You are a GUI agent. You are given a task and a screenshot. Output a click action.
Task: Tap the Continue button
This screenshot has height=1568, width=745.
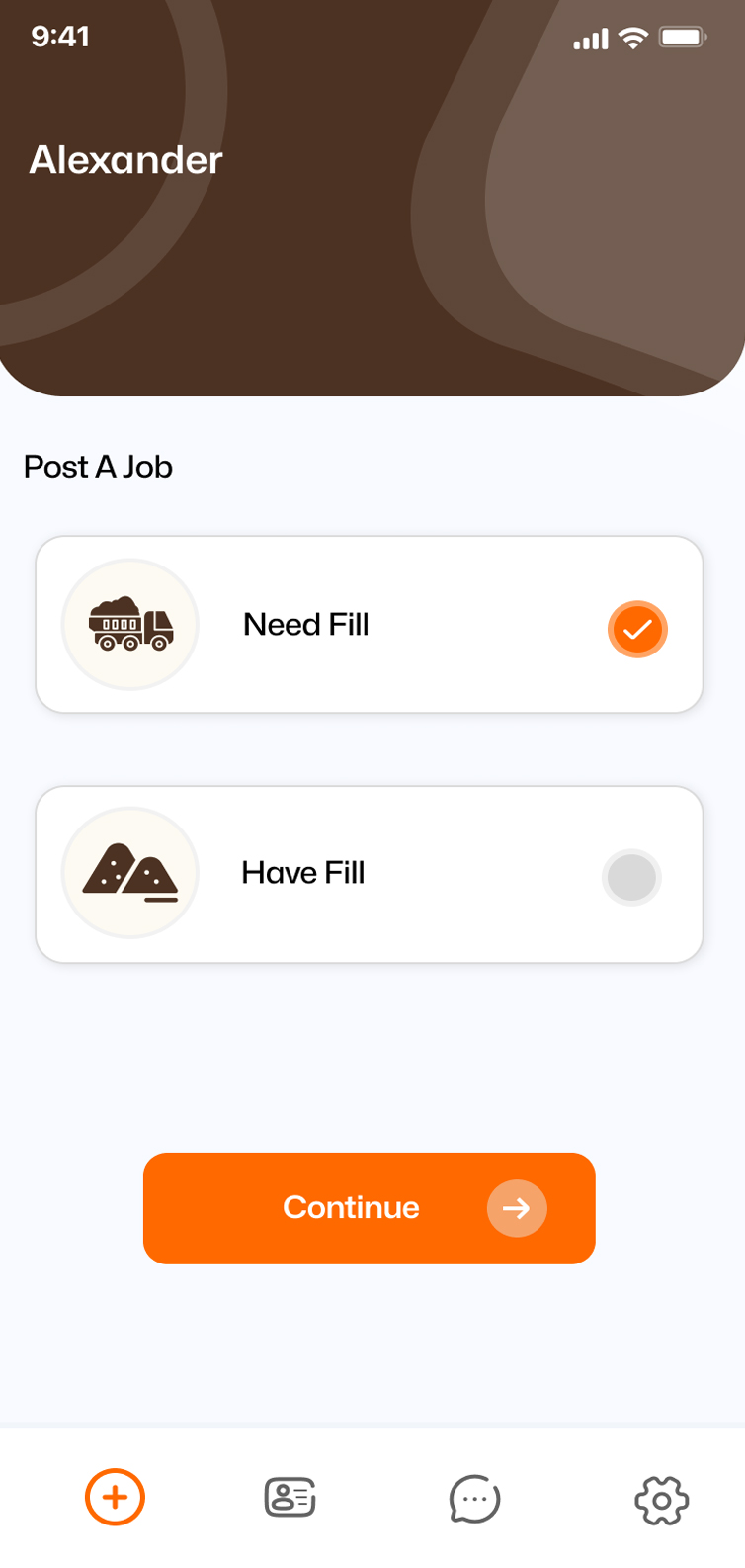[369, 1207]
